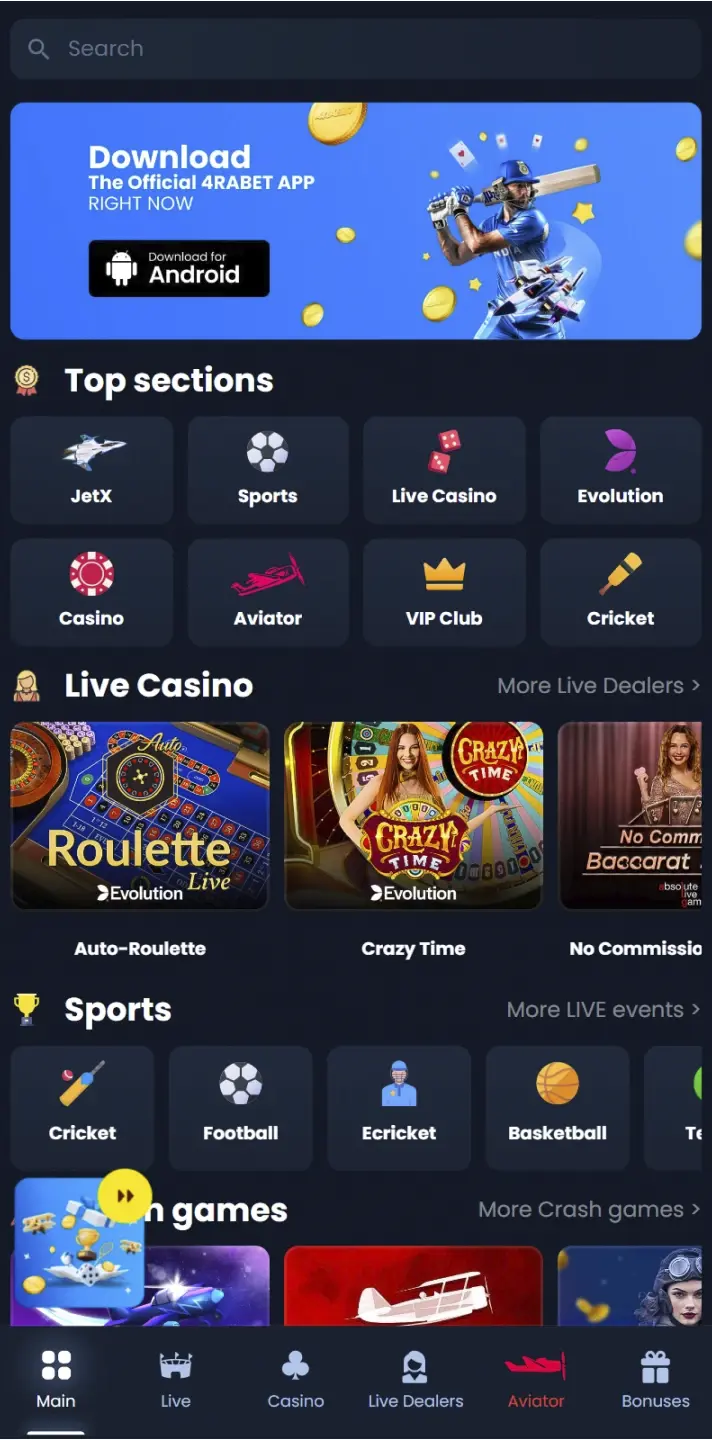Viewport: 712px width, 1440px height.
Task: Open the Live Casino tile in Top sections
Action: tap(444, 470)
